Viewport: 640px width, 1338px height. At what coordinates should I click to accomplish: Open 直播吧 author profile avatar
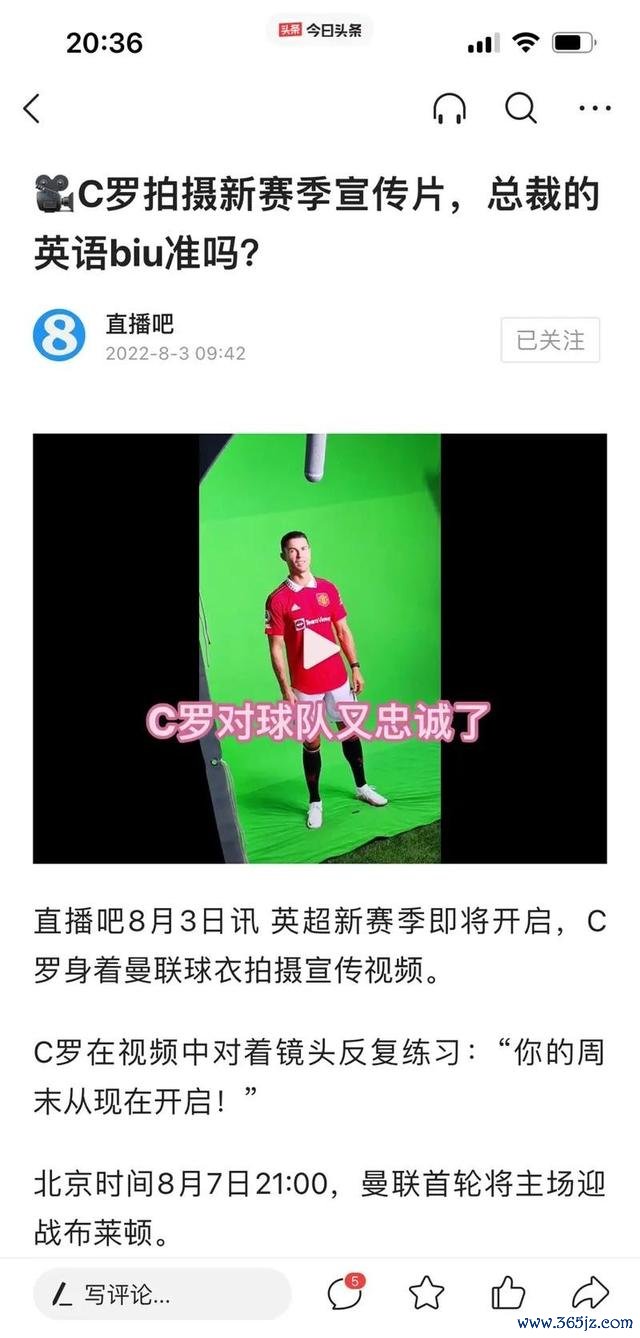[59, 336]
